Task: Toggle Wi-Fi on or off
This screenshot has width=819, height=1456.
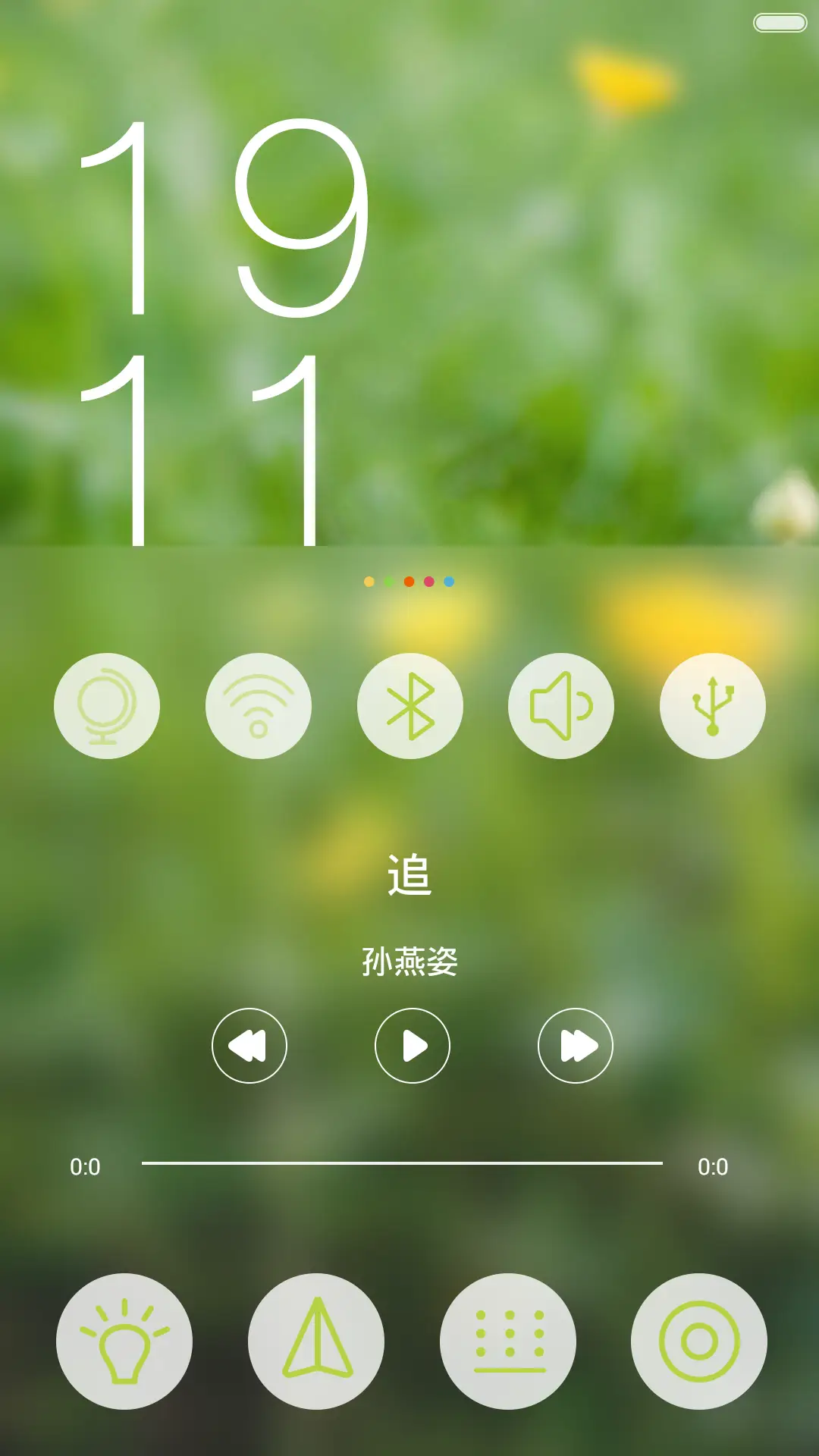Action: 259,705
